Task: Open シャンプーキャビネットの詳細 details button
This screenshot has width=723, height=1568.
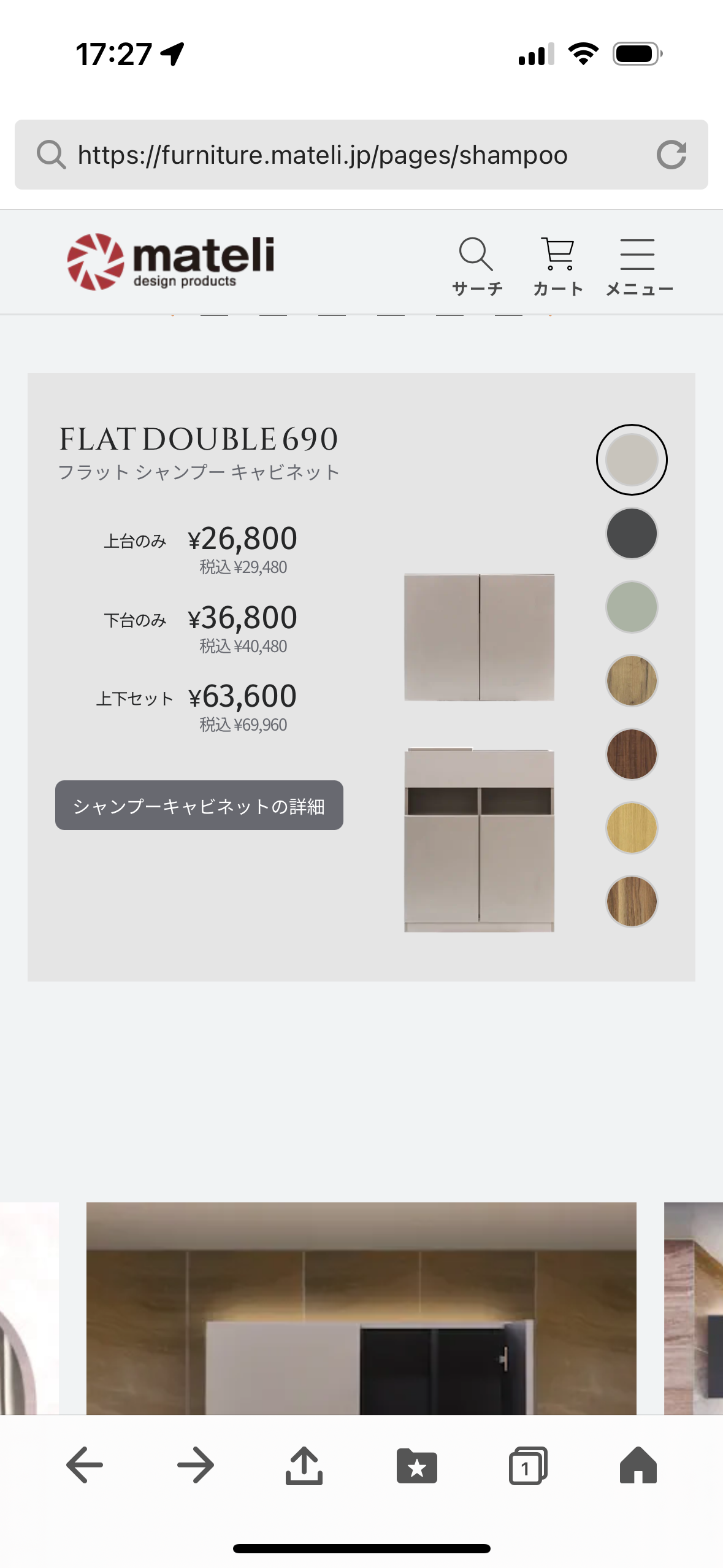Action: pyautogui.click(x=199, y=805)
